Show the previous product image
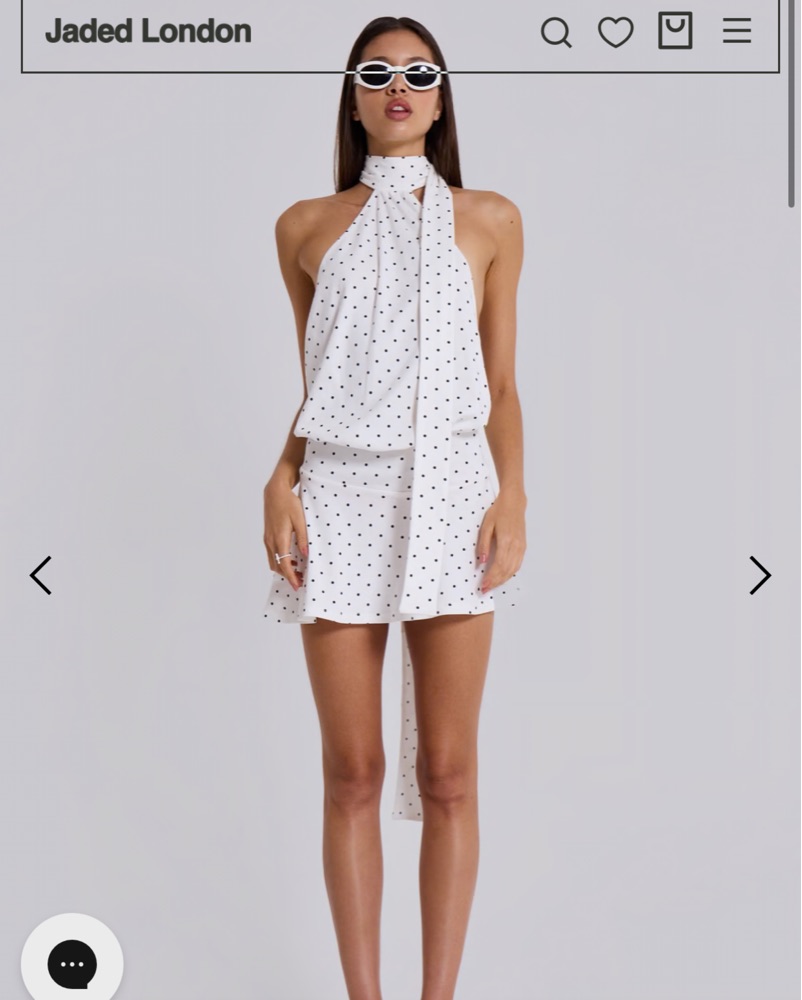 pyautogui.click(x=40, y=575)
